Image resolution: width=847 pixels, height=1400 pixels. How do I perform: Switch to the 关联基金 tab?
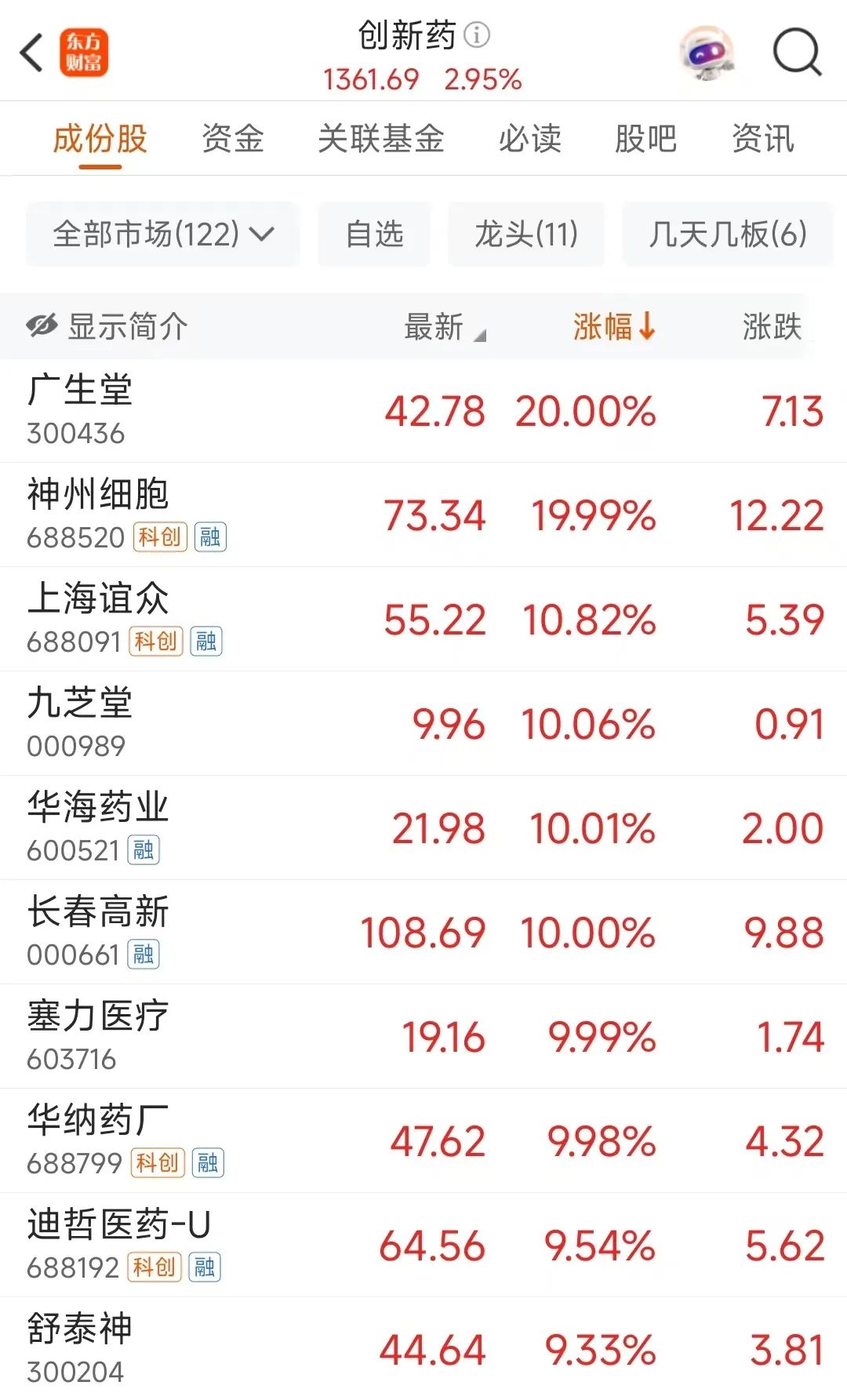point(381,139)
